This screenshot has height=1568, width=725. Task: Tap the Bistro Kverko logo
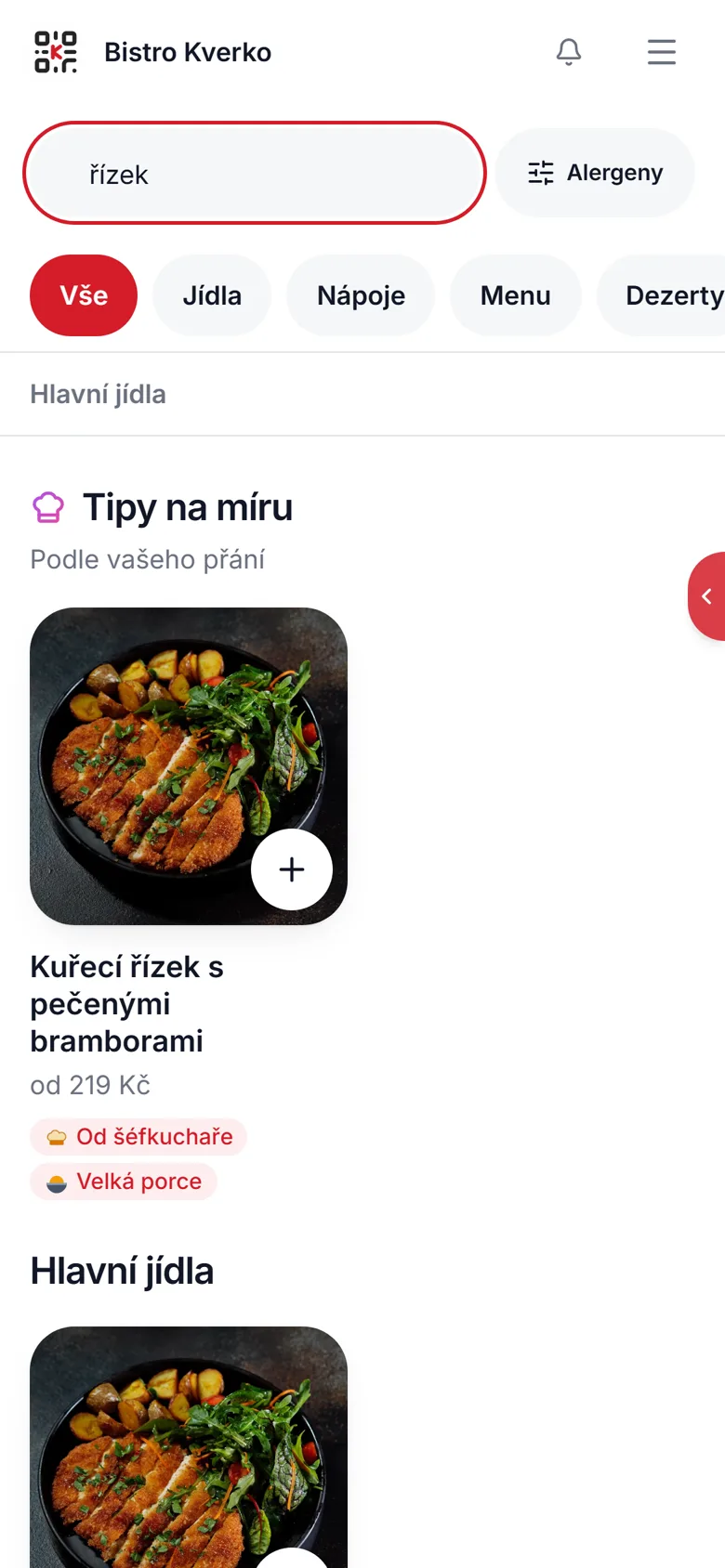[x=56, y=52]
